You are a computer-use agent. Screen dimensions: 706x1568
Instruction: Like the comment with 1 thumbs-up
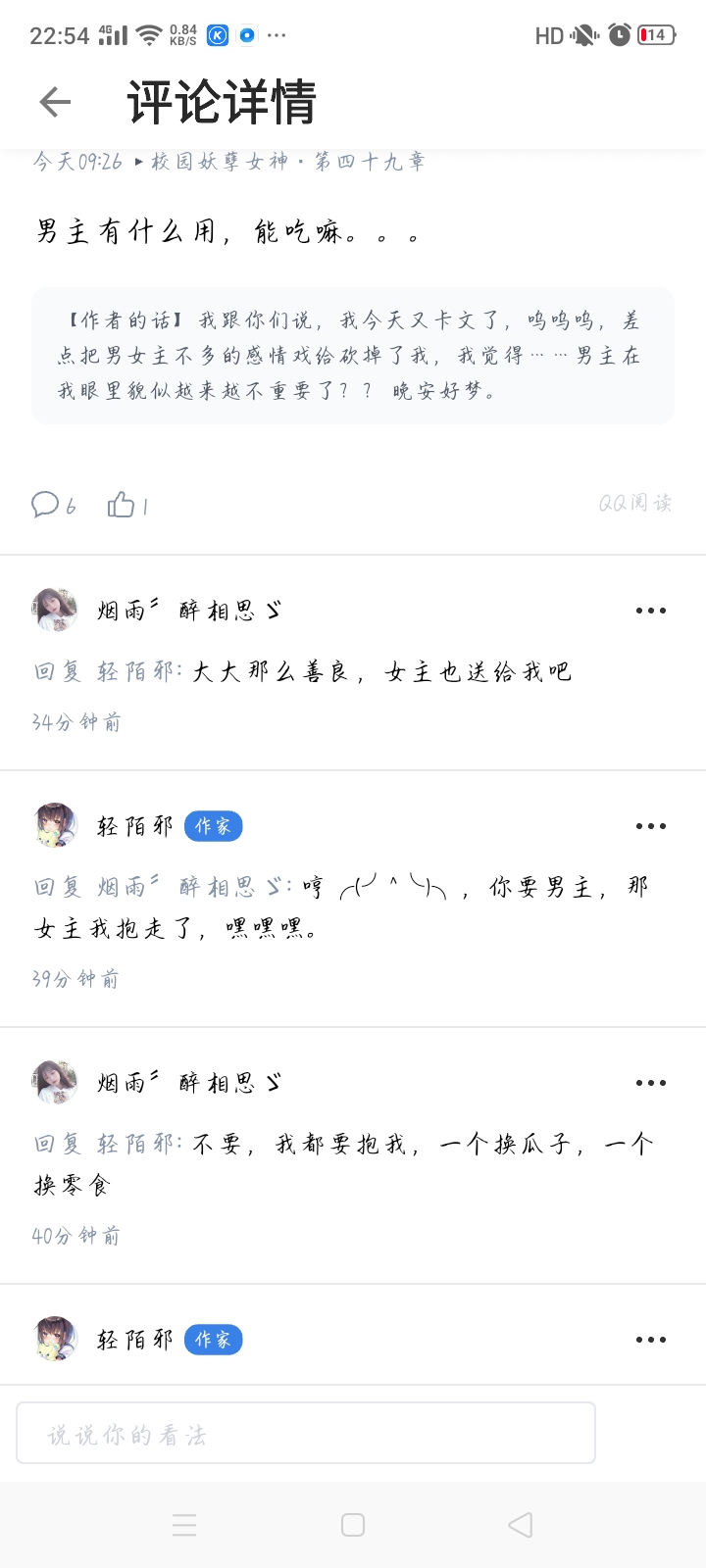click(x=122, y=505)
